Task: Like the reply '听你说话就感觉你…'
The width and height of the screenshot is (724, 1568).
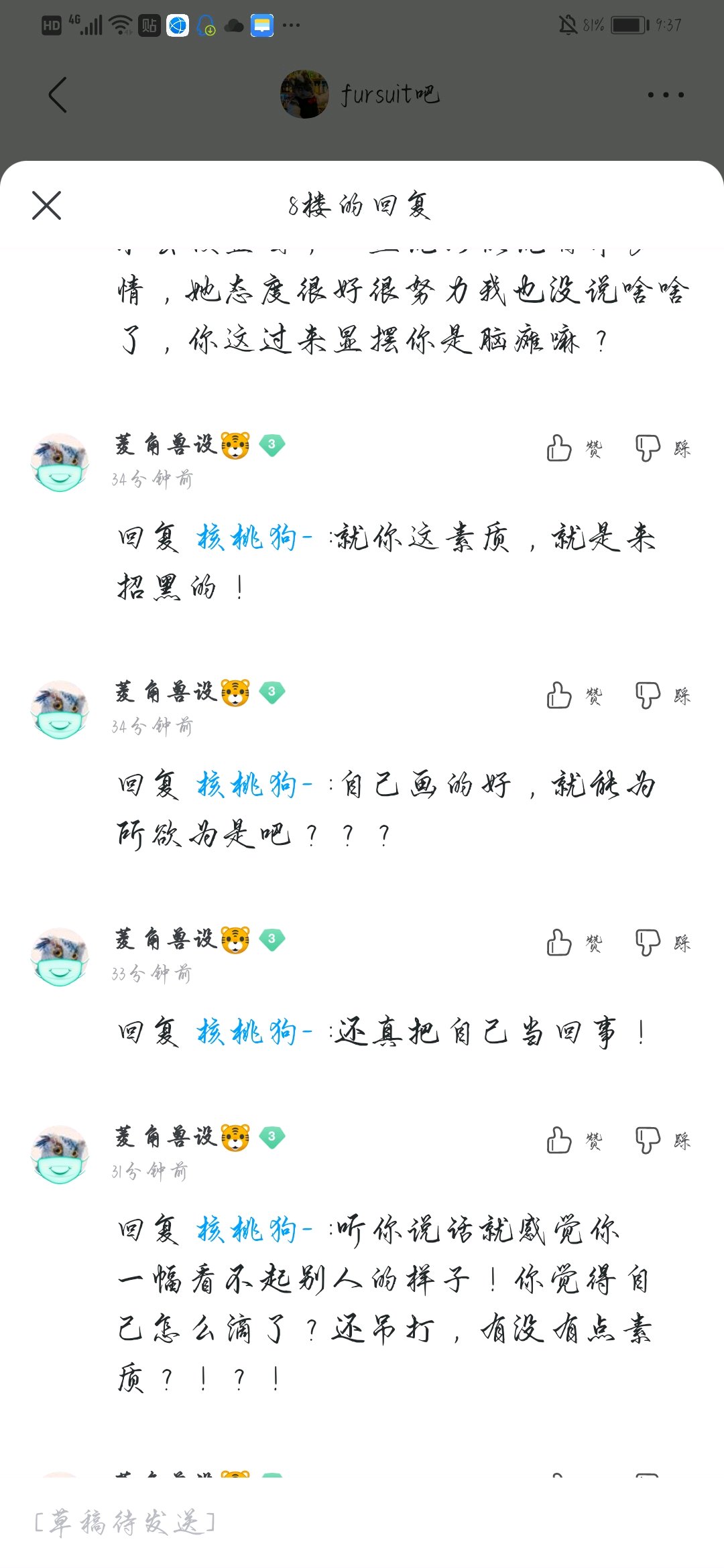Action: click(x=573, y=1140)
